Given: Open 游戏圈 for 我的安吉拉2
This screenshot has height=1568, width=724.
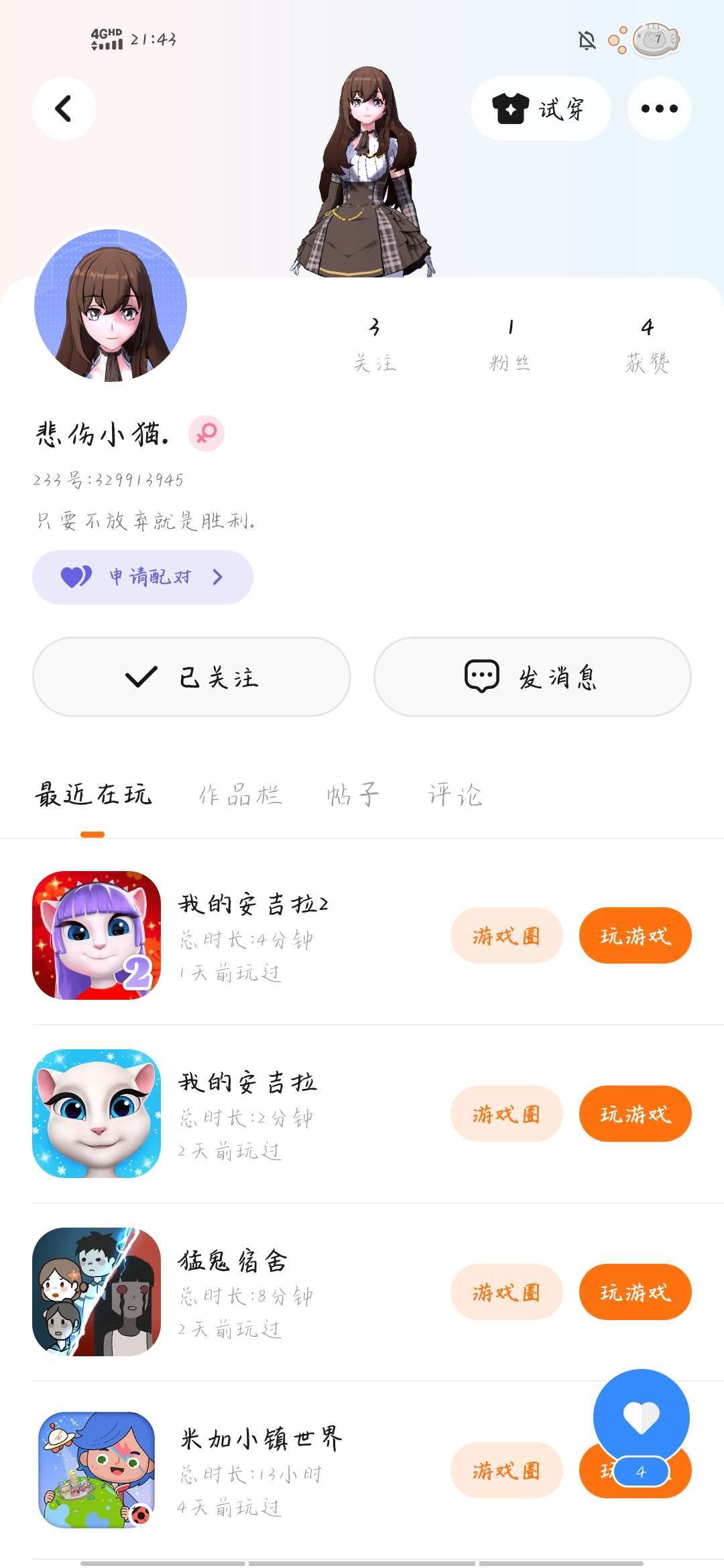Looking at the screenshot, I should tap(506, 935).
